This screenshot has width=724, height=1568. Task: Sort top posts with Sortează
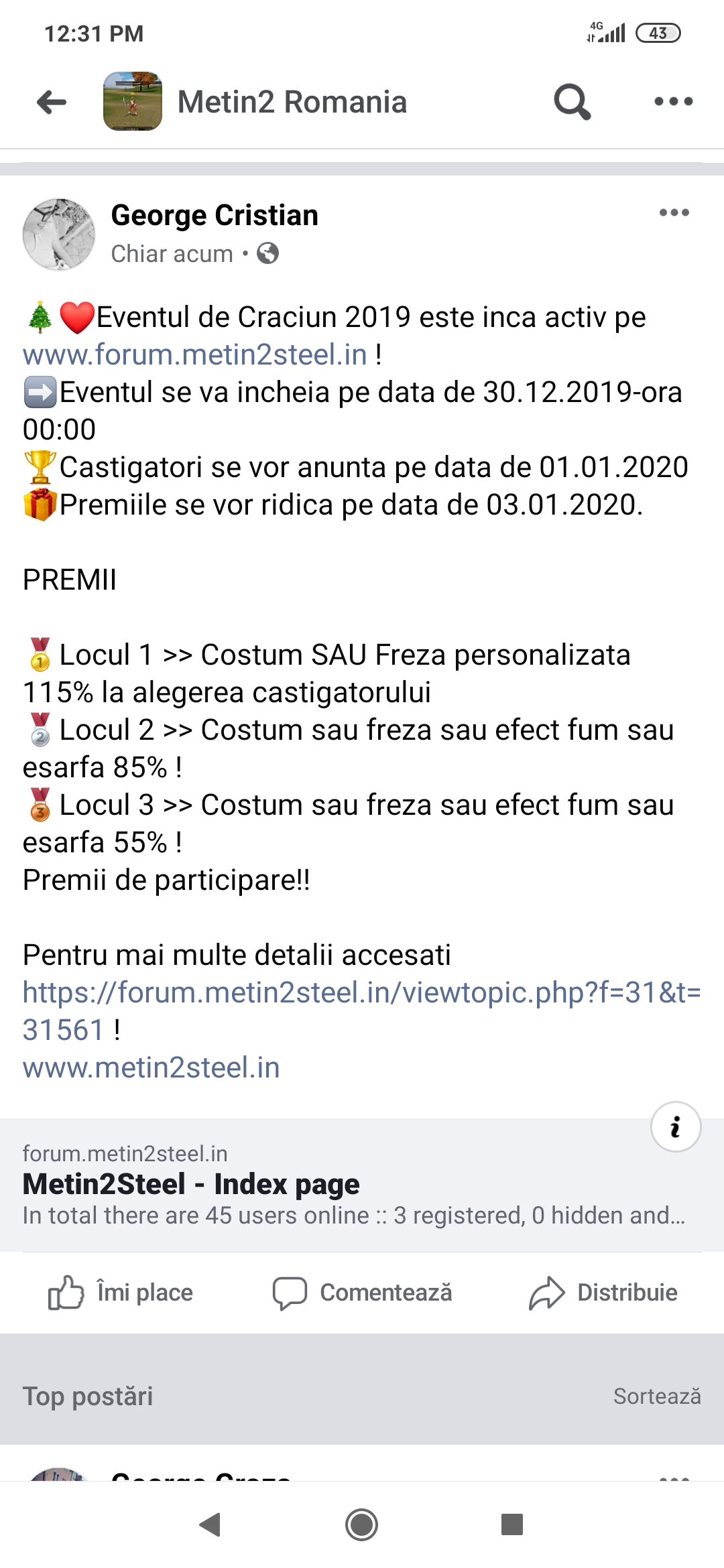(656, 1396)
